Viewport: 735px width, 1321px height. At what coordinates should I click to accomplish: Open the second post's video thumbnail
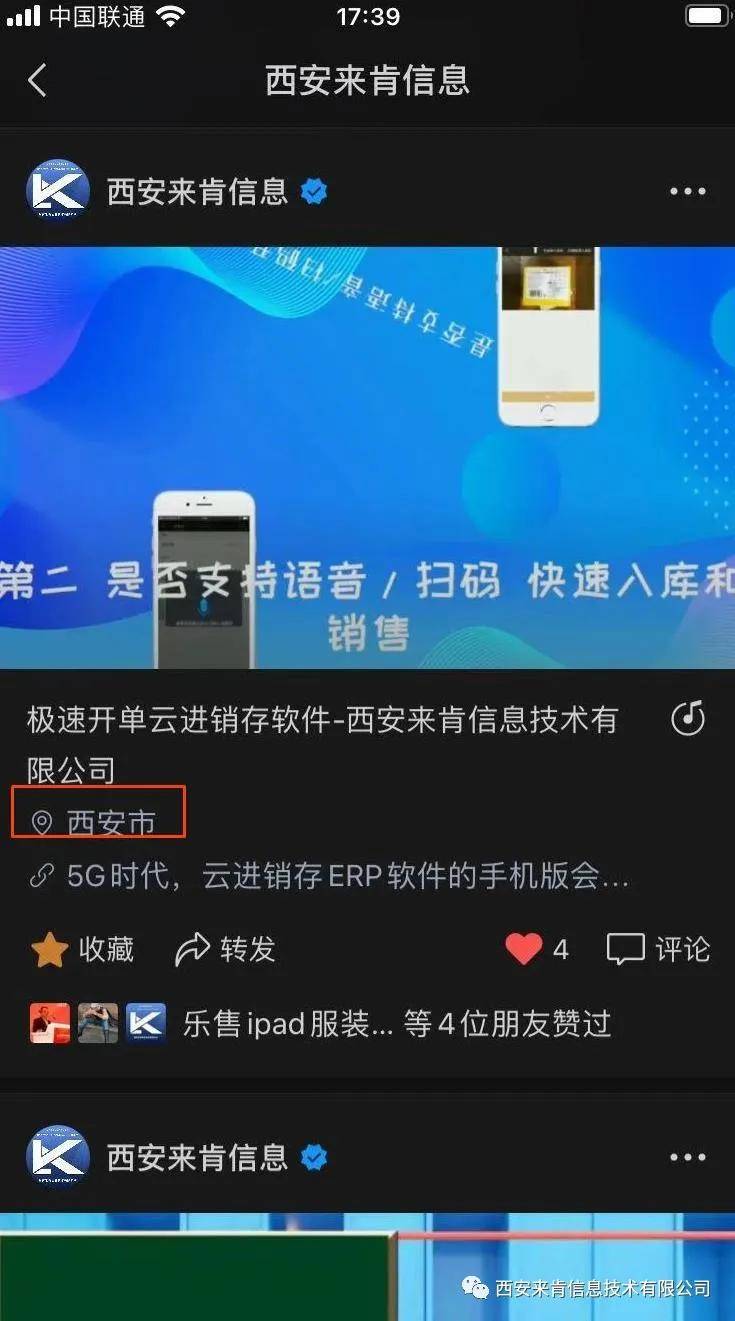[x=367, y=1267]
